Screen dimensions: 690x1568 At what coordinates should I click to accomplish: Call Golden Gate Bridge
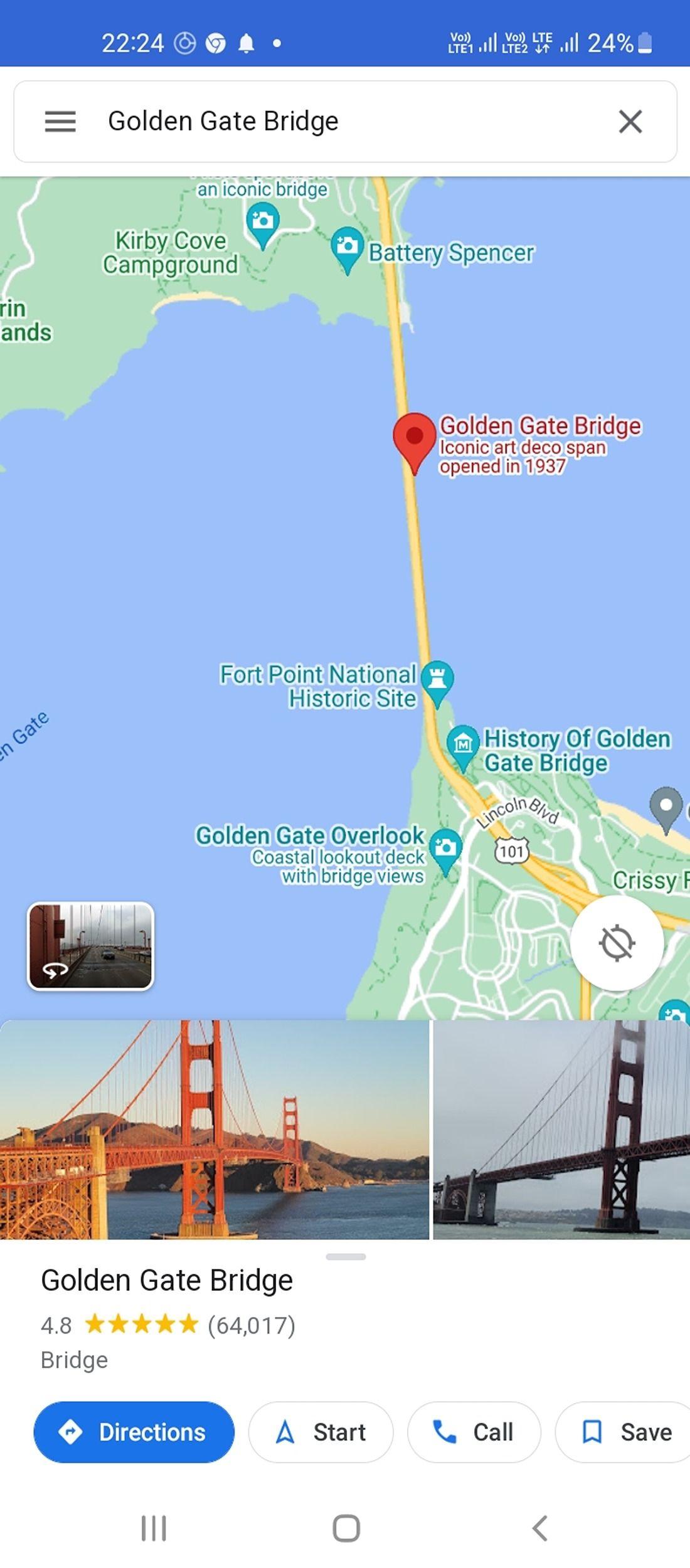(474, 1432)
